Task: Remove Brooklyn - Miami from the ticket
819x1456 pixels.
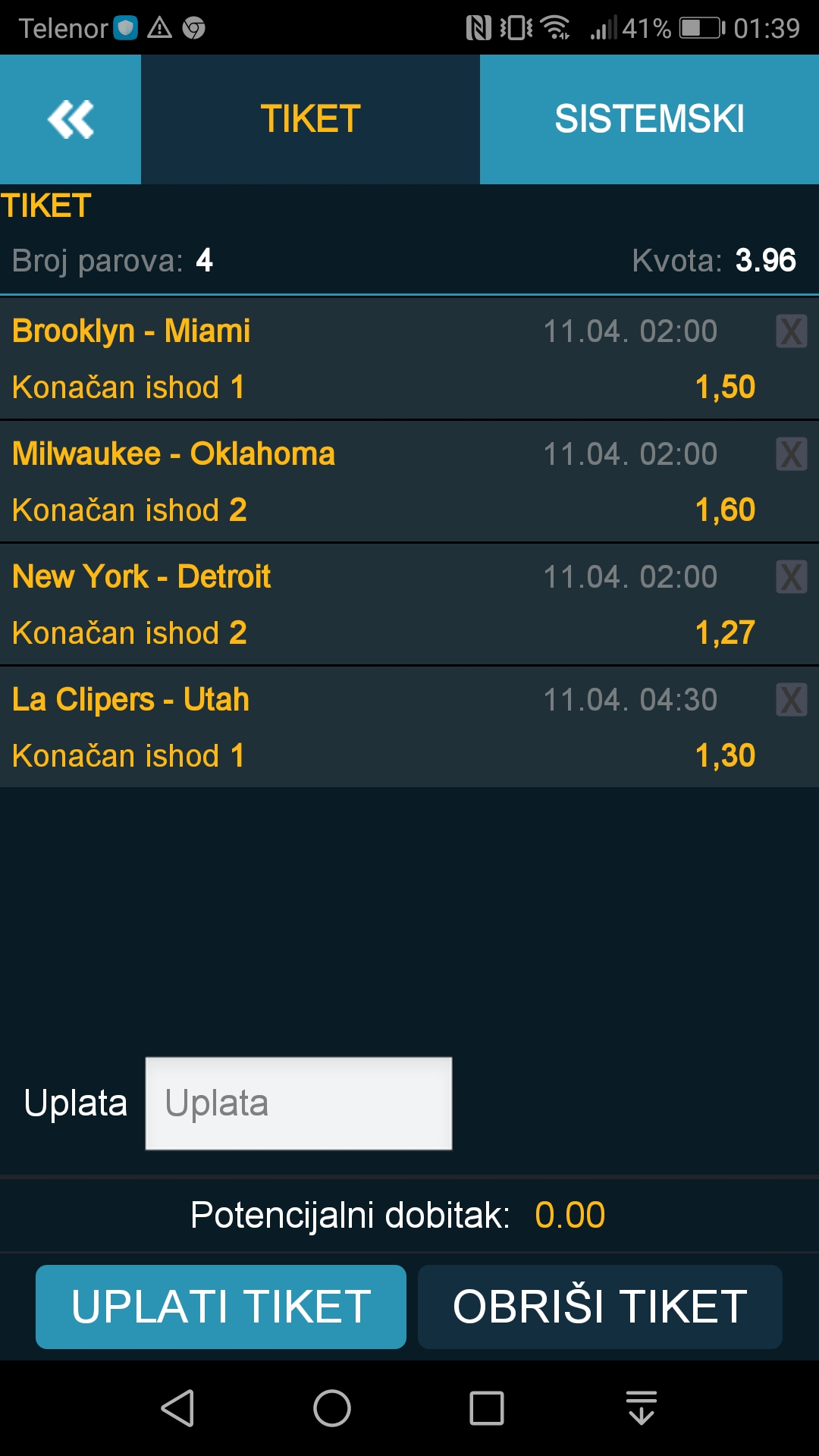Action: click(791, 331)
